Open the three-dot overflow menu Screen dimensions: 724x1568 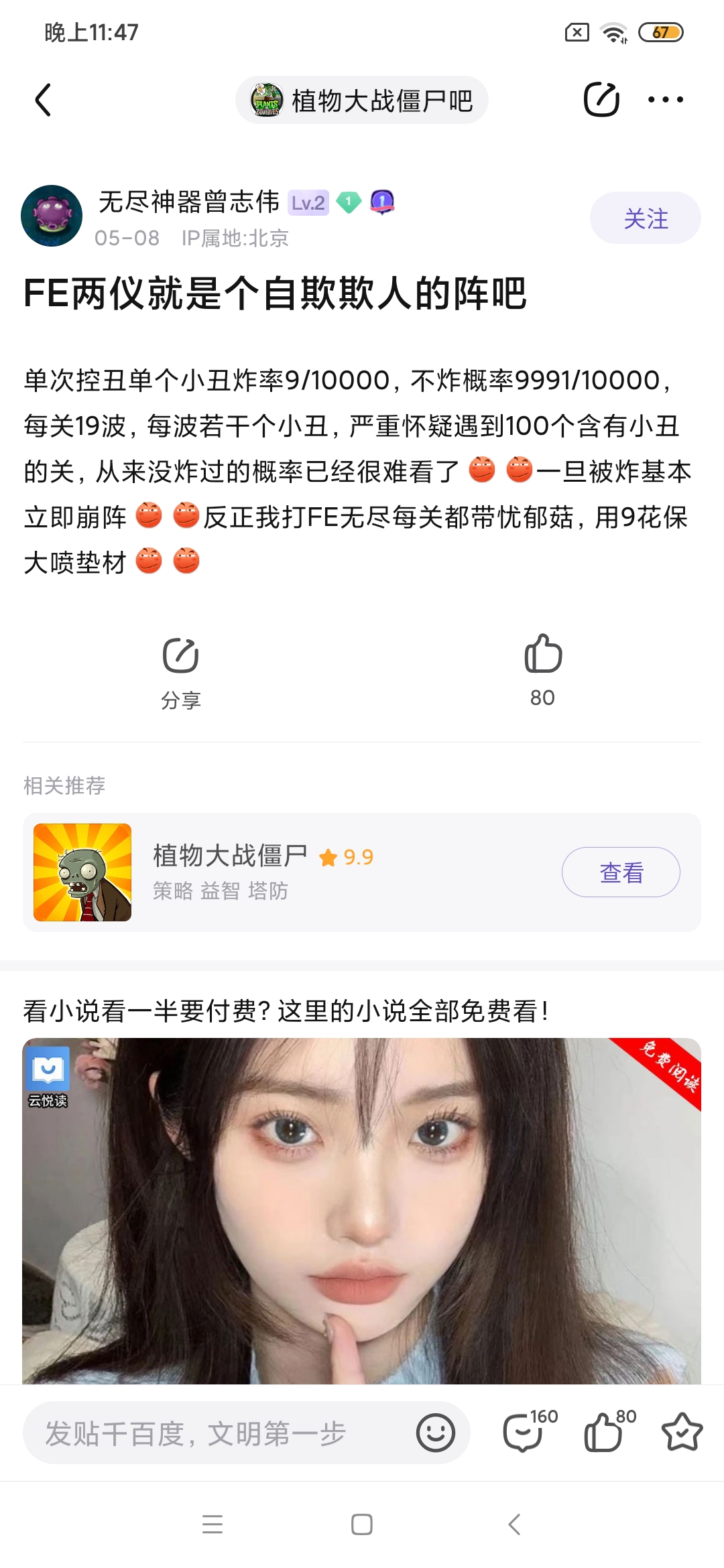pyautogui.click(x=665, y=100)
